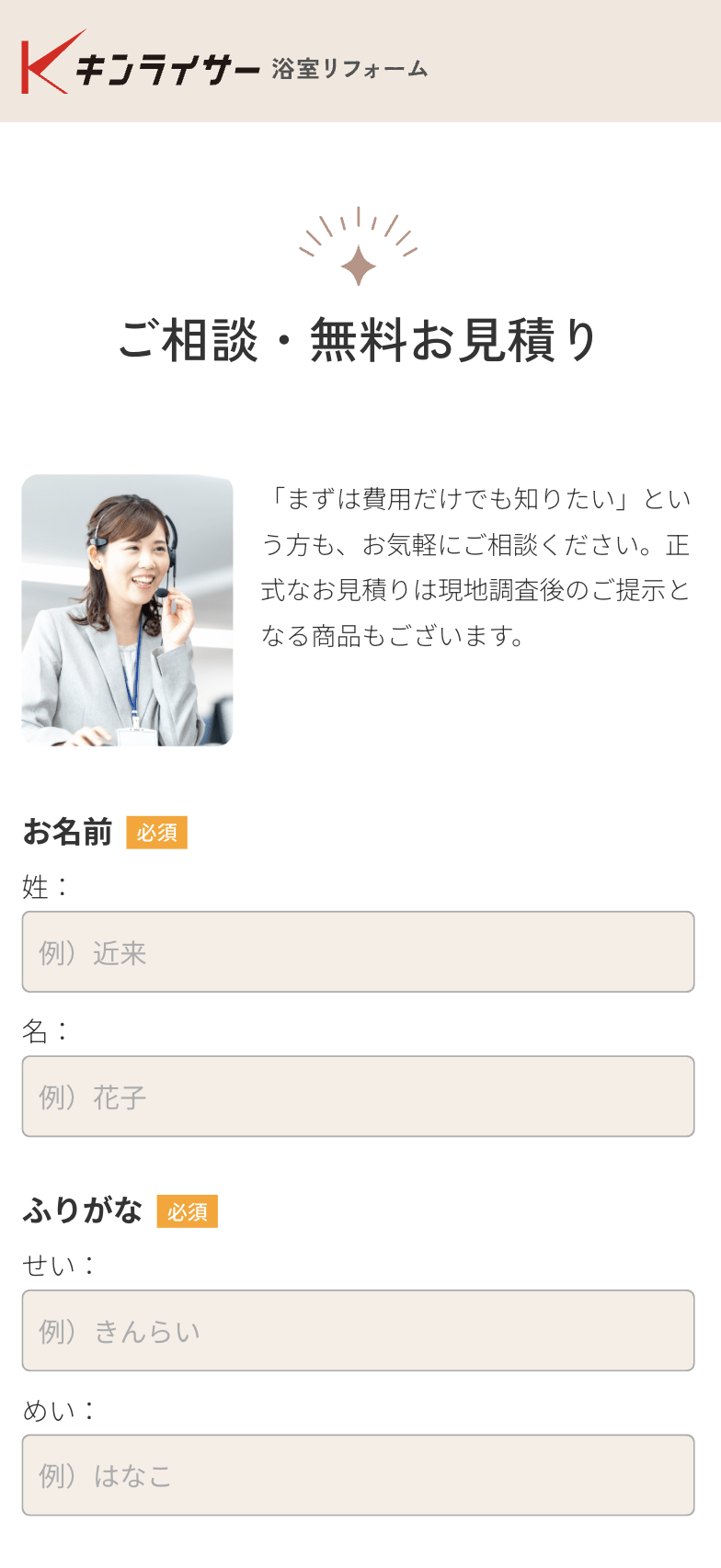Select the せい furigana input field

coord(358,1330)
